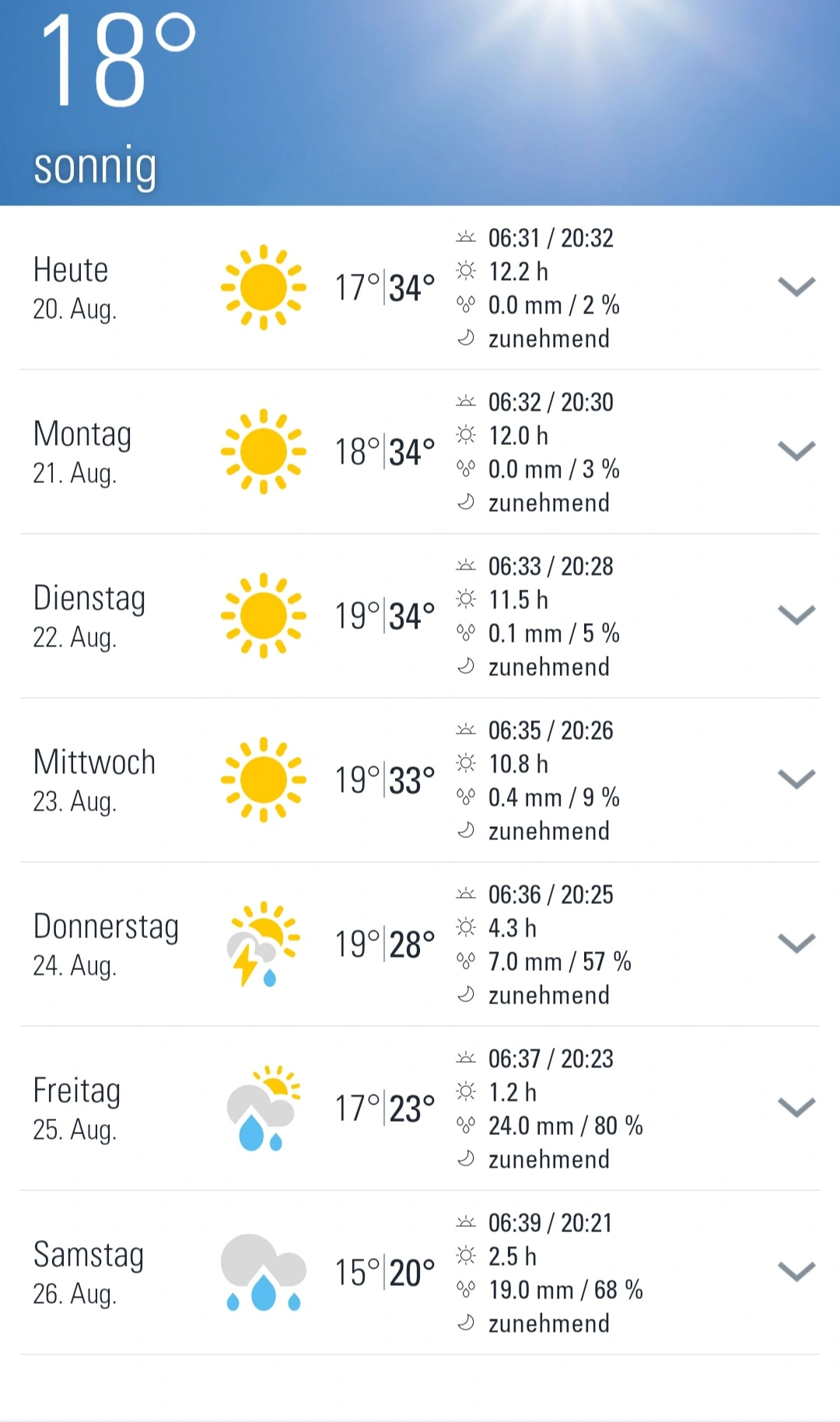This screenshot has width=840, height=1422.
Task: Show Samstag 26. Aug. details
Action: pyautogui.click(x=796, y=1272)
